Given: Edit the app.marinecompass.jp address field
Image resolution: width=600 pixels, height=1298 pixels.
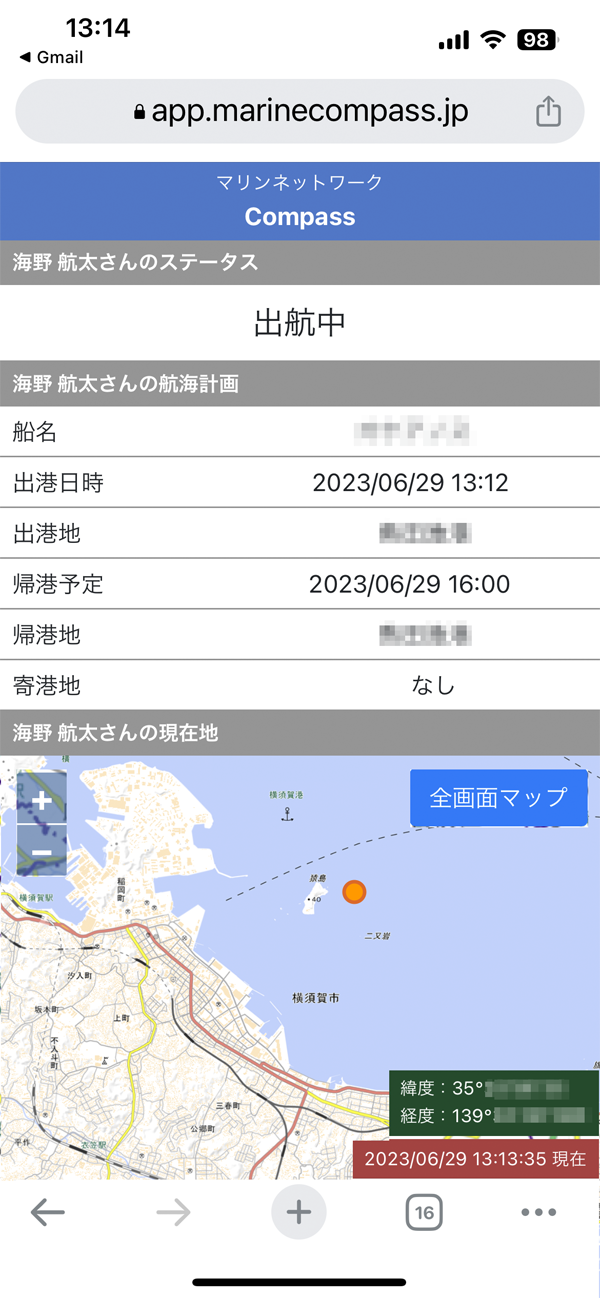Looking at the screenshot, I should tap(300, 112).
